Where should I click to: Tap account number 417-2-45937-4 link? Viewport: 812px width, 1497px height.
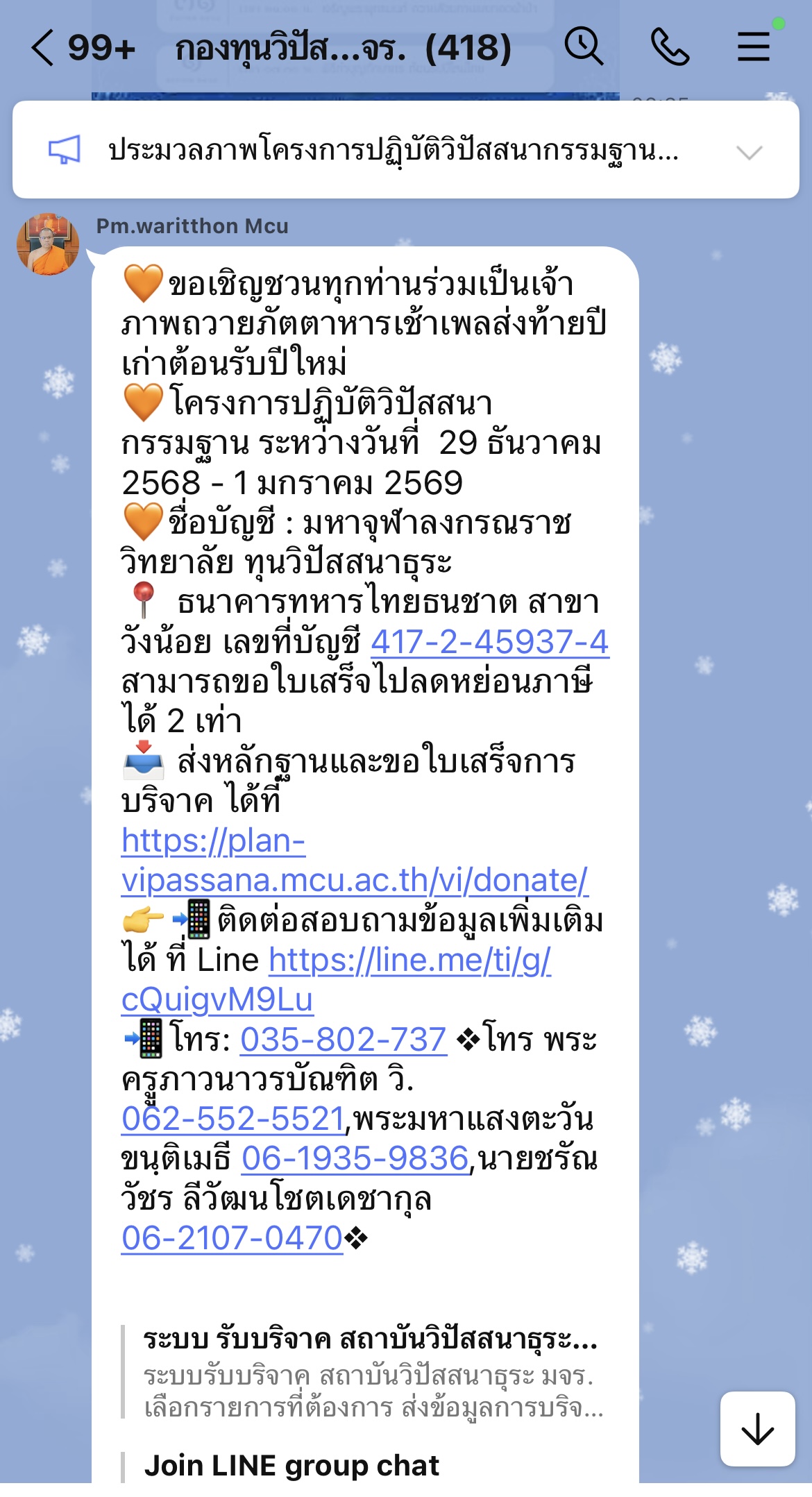pos(489,643)
